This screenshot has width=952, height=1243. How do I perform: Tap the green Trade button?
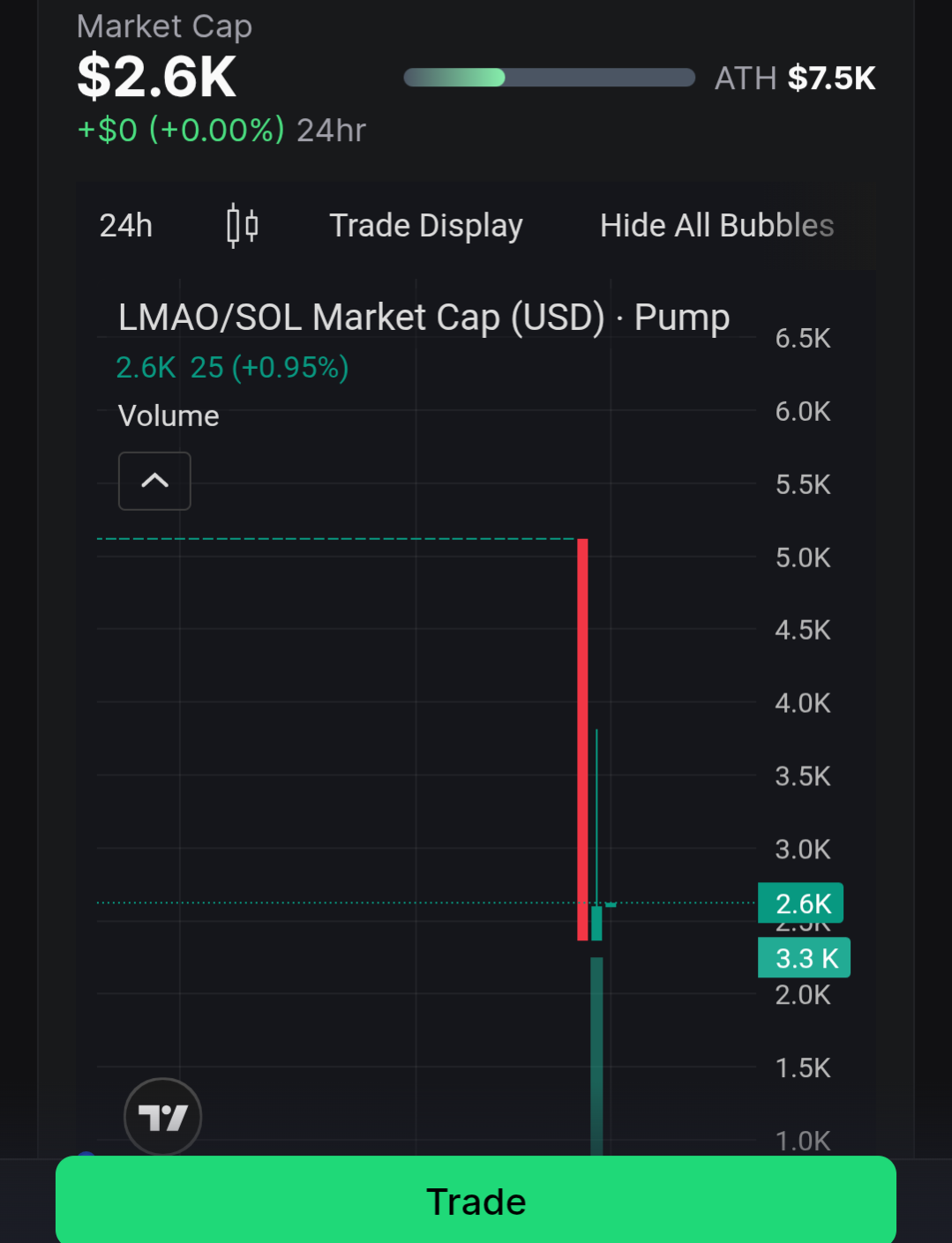coord(476,1201)
